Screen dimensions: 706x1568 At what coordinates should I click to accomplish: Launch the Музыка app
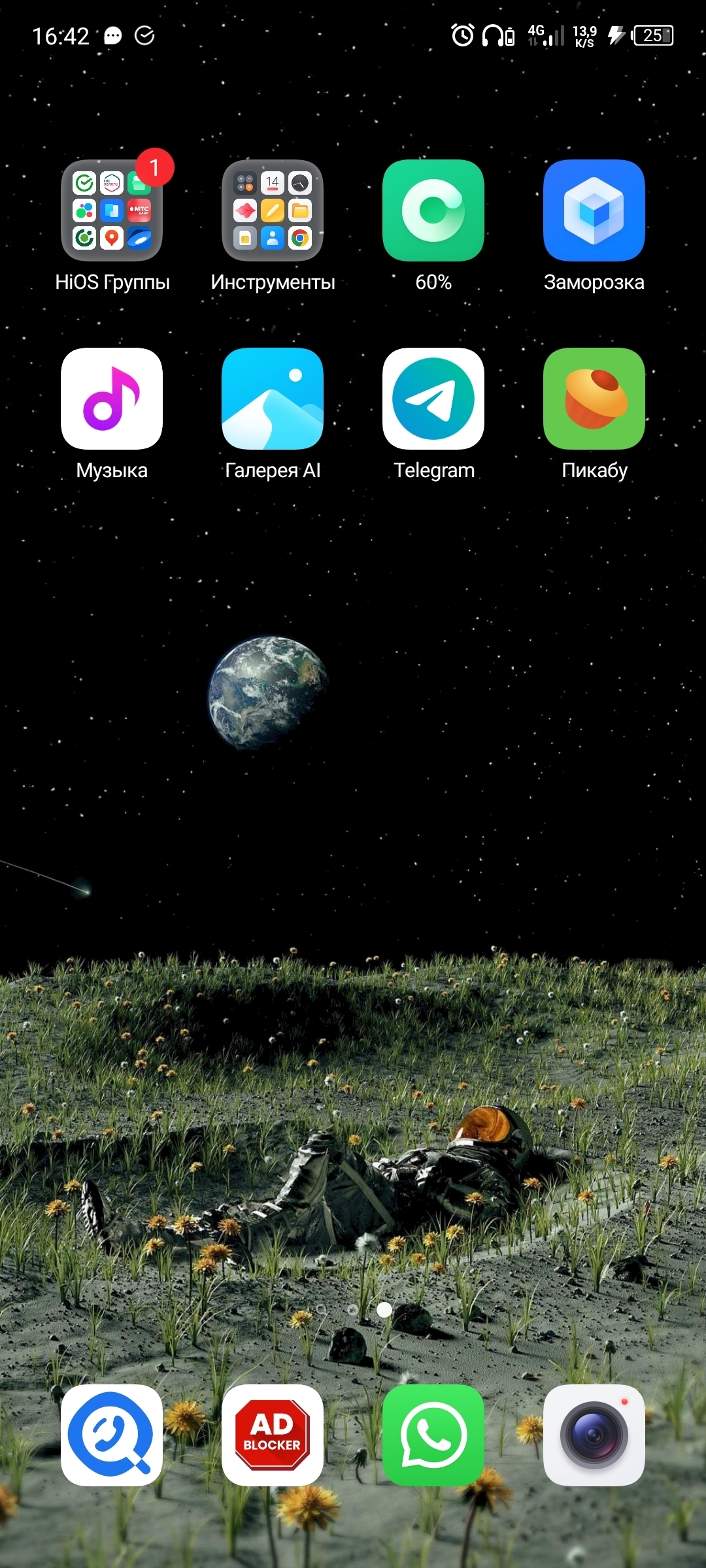pos(112,399)
